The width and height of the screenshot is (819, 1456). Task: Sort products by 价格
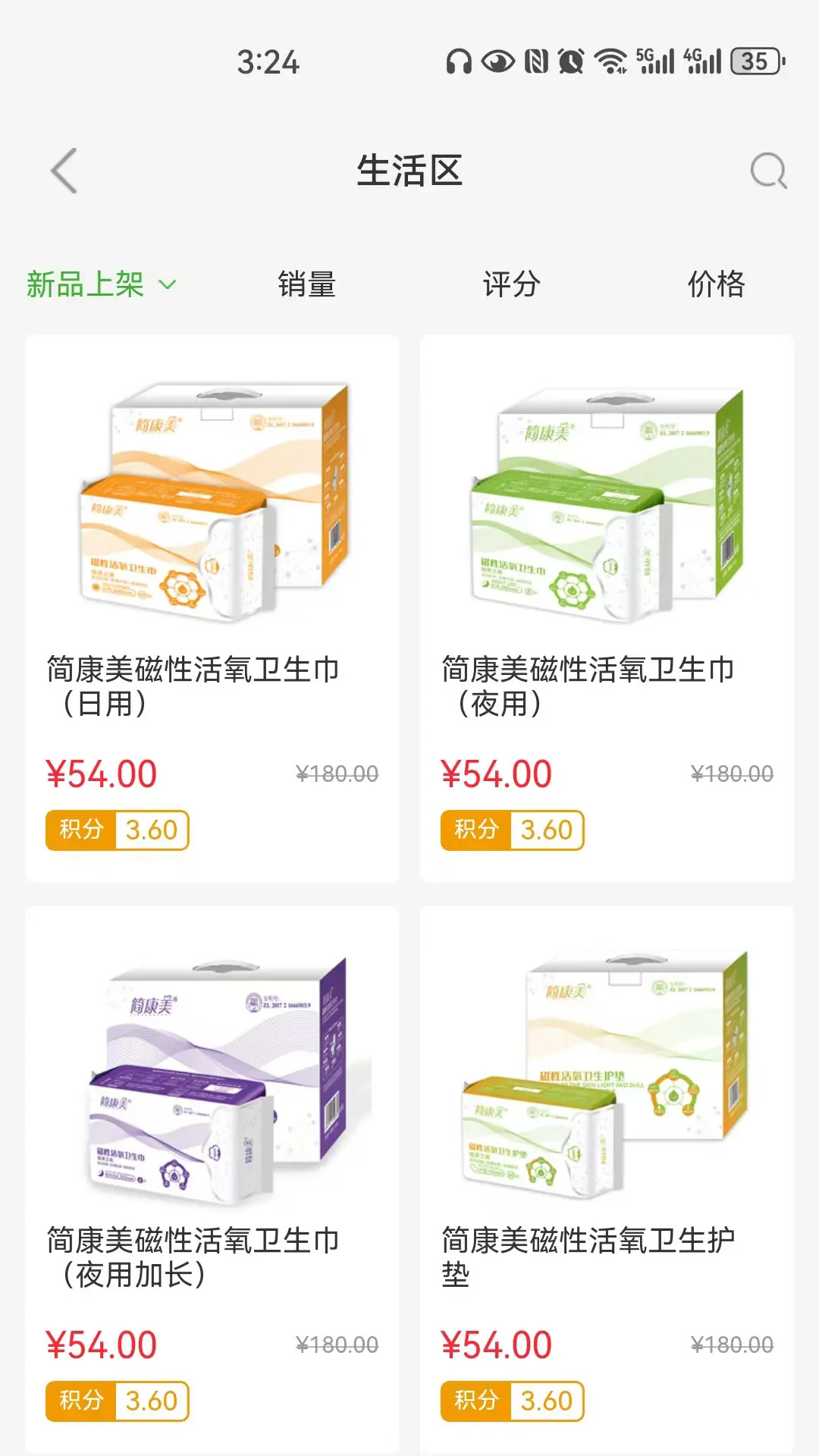(x=714, y=284)
